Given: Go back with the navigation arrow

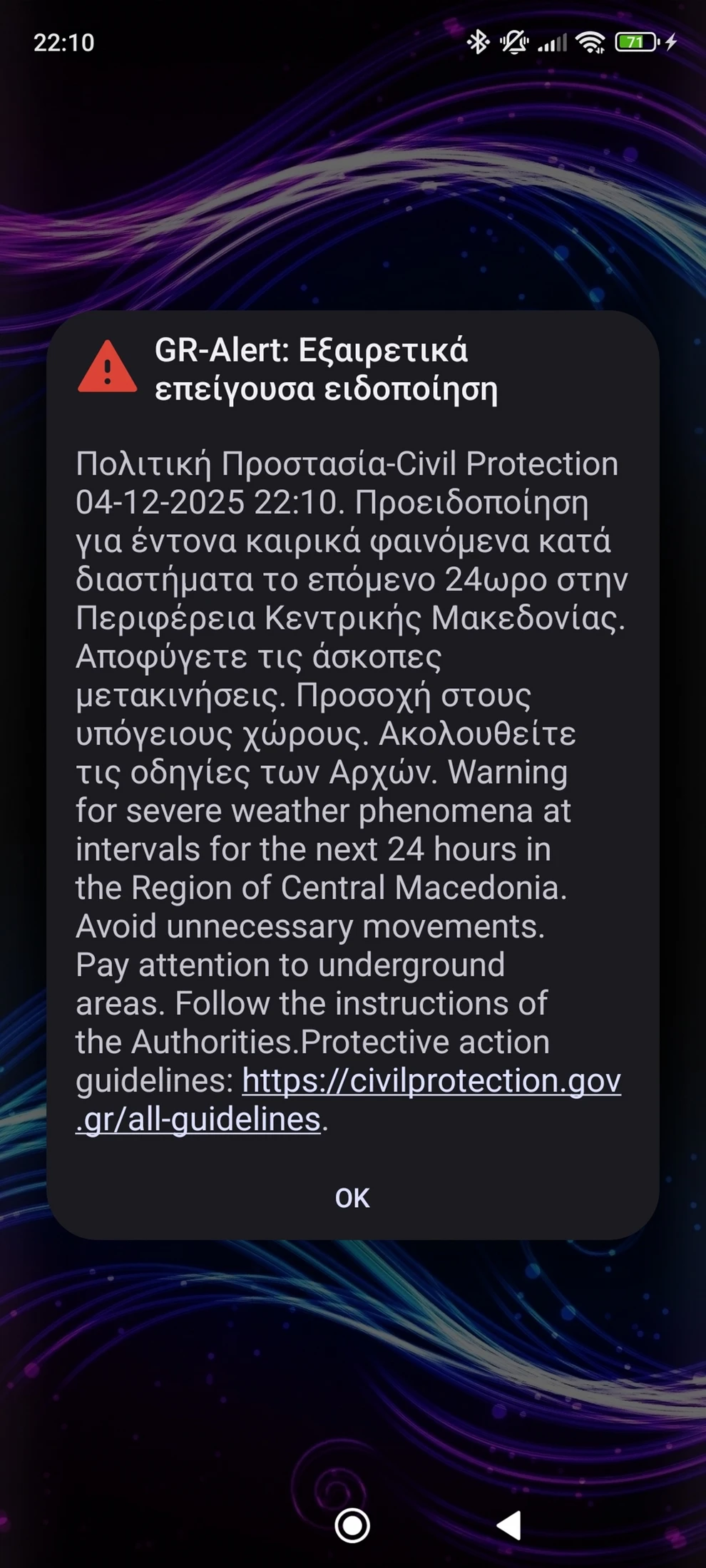Looking at the screenshot, I should coord(509,1526).
